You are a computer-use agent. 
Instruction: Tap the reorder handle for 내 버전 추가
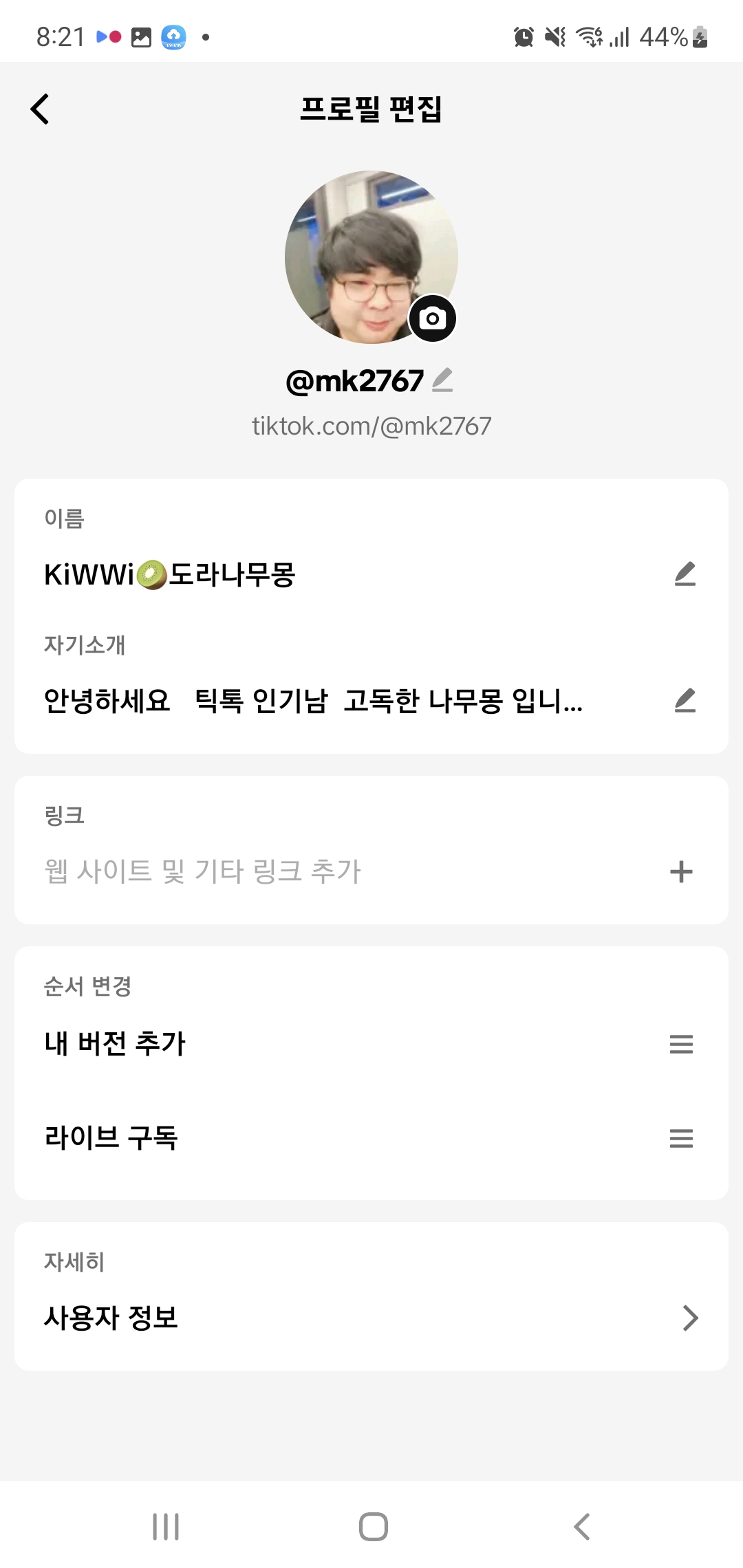pos(681,1044)
